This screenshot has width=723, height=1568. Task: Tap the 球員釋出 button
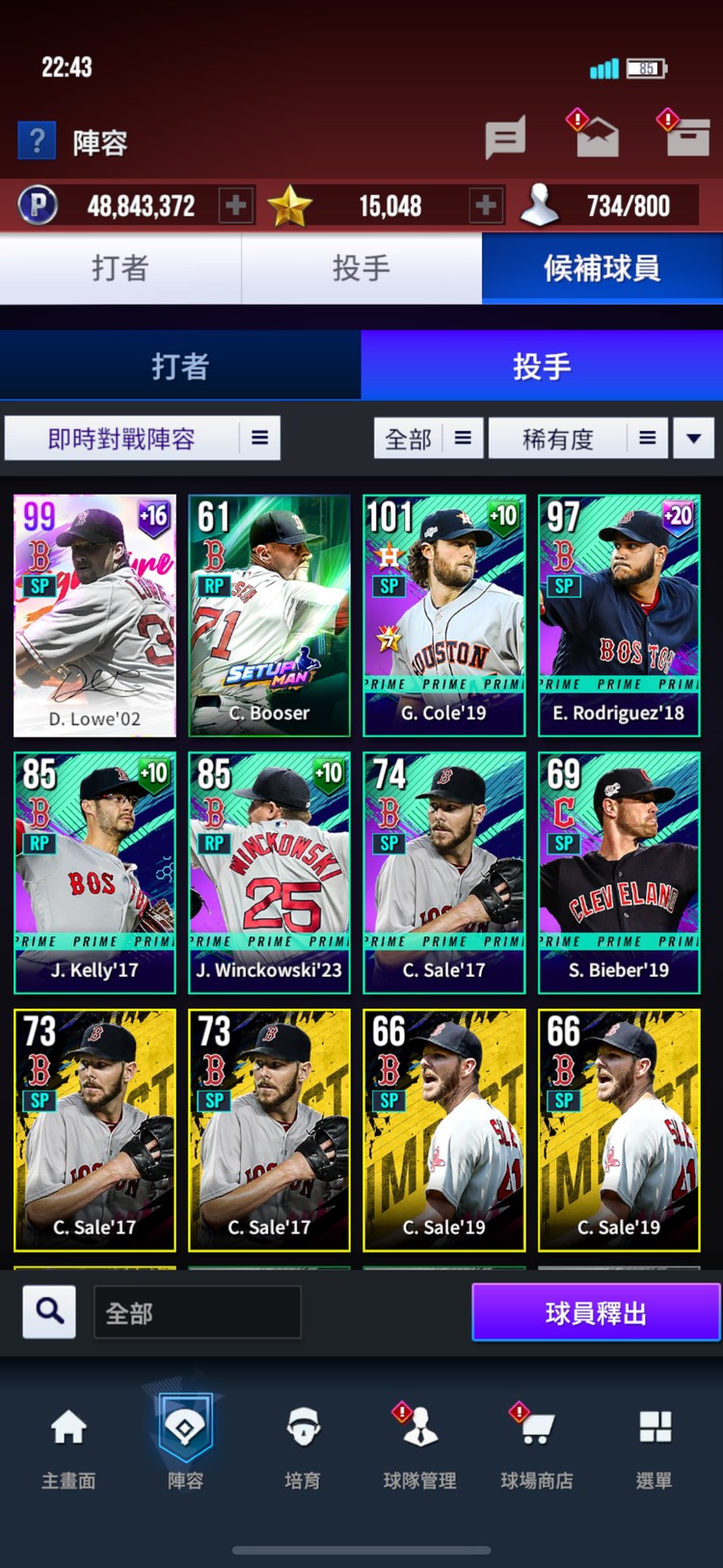coord(596,1312)
